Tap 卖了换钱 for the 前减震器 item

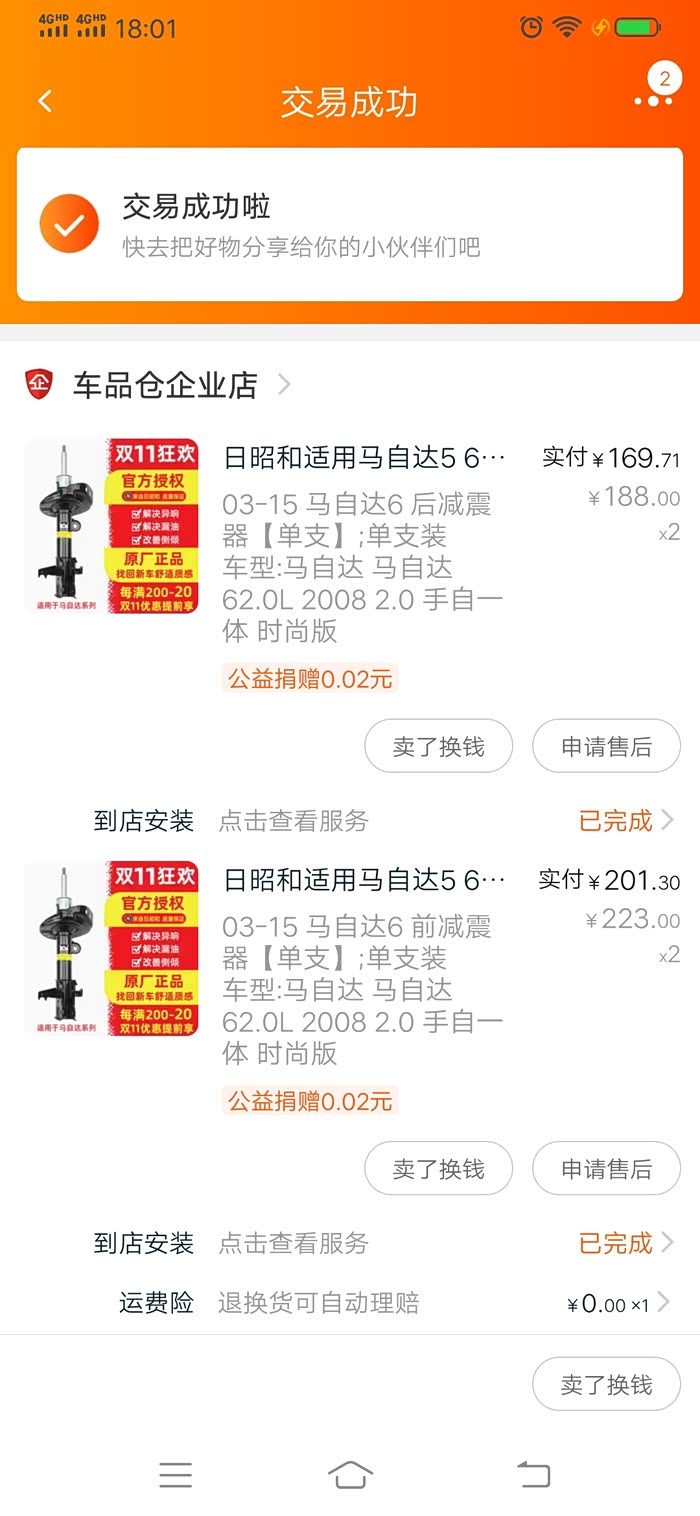click(x=438, y=1168)
